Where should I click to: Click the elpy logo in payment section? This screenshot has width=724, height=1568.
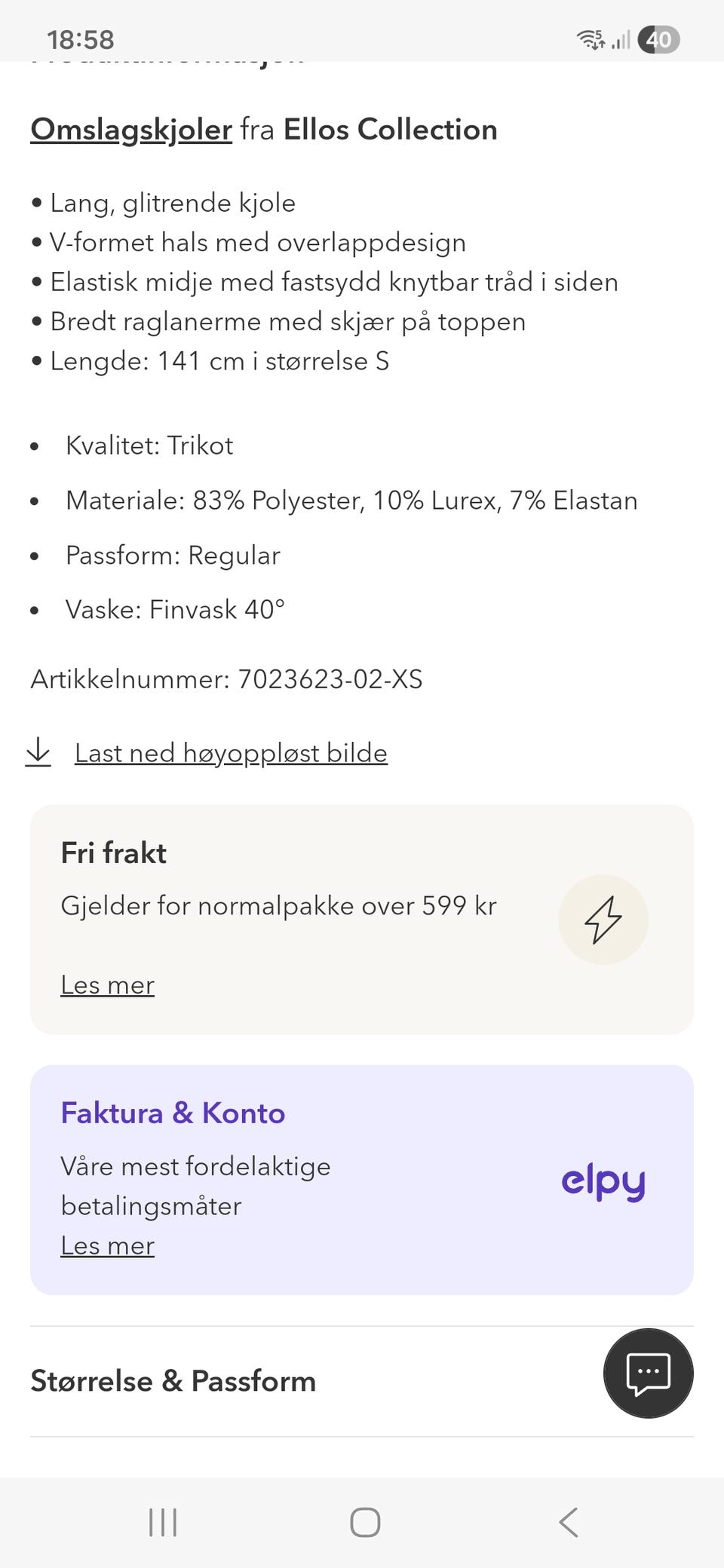(x=603, y=1181)
